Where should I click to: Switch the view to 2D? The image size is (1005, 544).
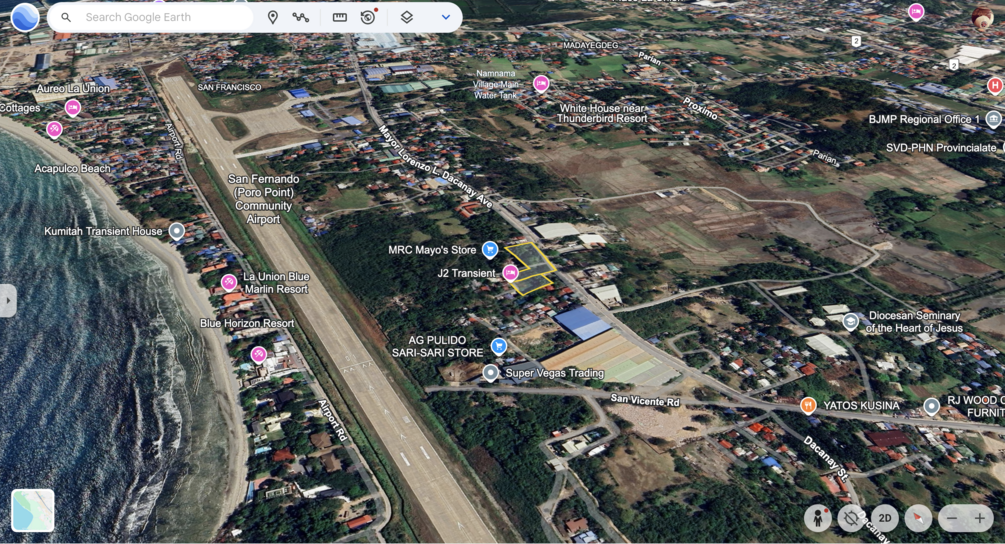pyautogui.click(x=885, y=518)
